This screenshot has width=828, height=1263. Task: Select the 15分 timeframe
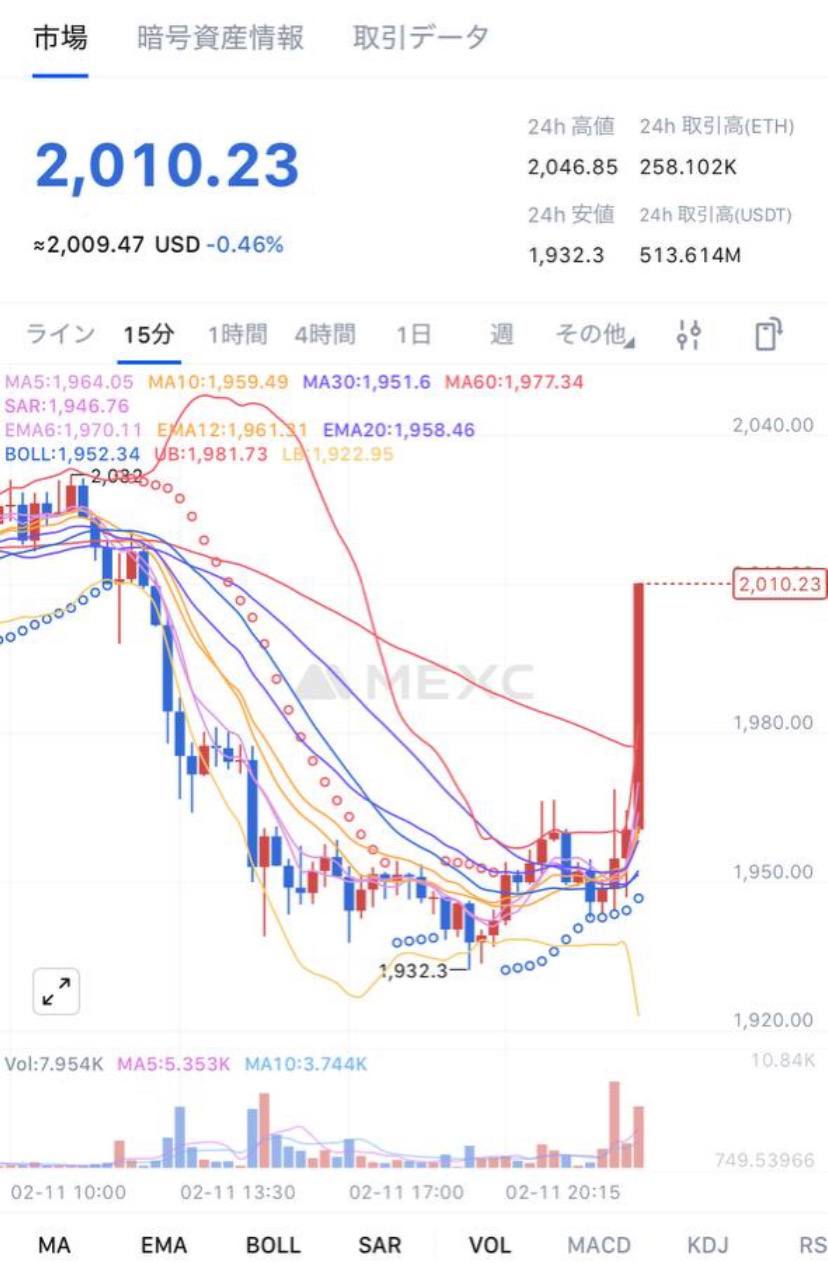tap(148, 335)
